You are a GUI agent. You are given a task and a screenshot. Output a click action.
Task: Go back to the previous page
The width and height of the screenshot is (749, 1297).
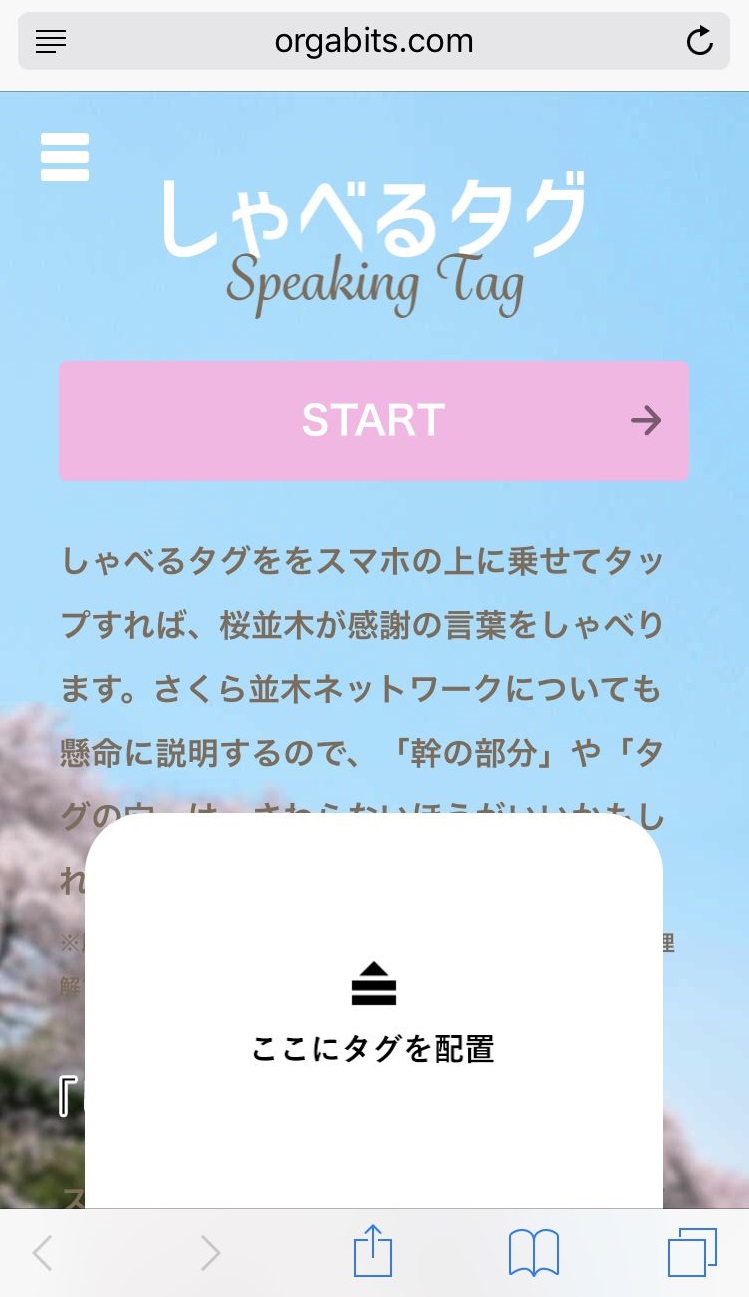pos(42,1252)
